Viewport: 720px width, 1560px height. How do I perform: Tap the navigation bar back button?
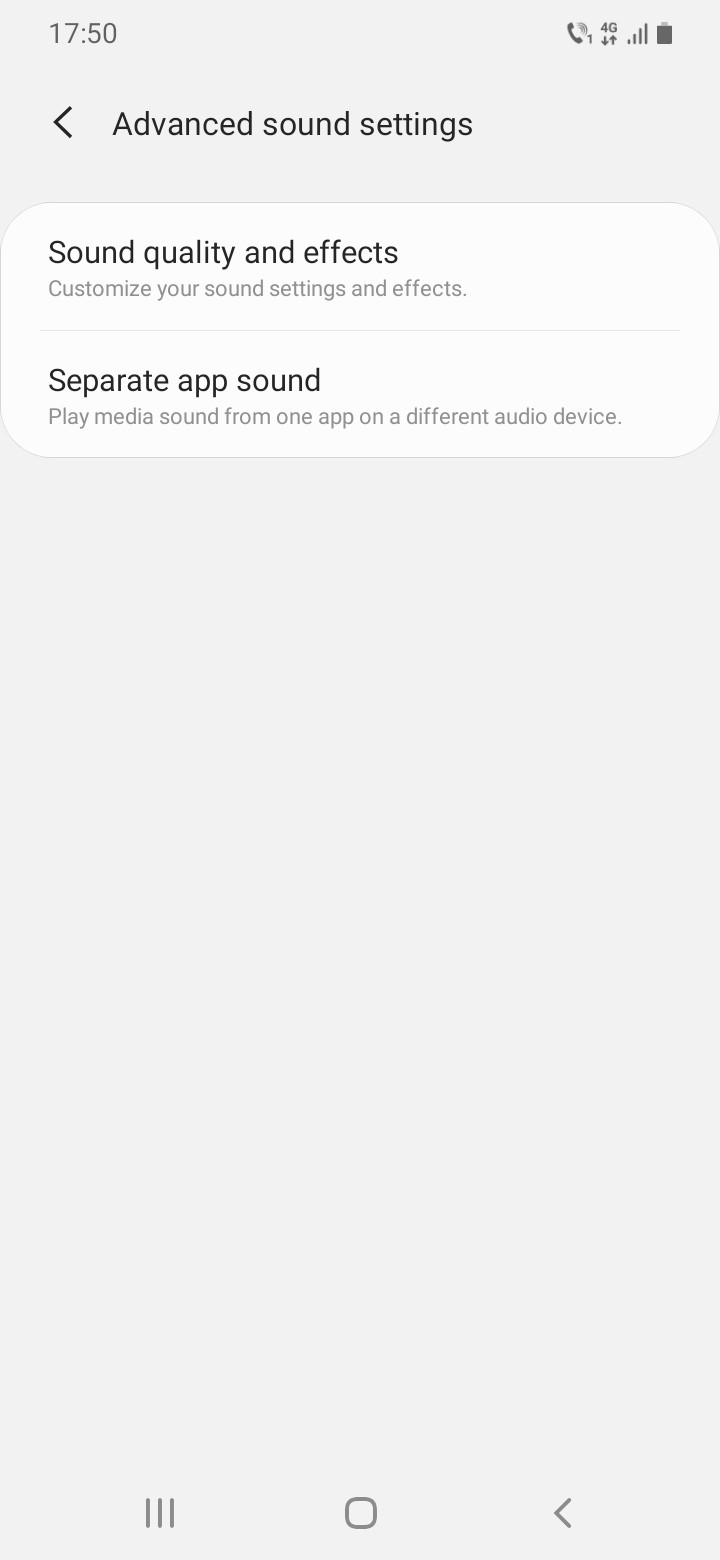tap(562, 1512)
